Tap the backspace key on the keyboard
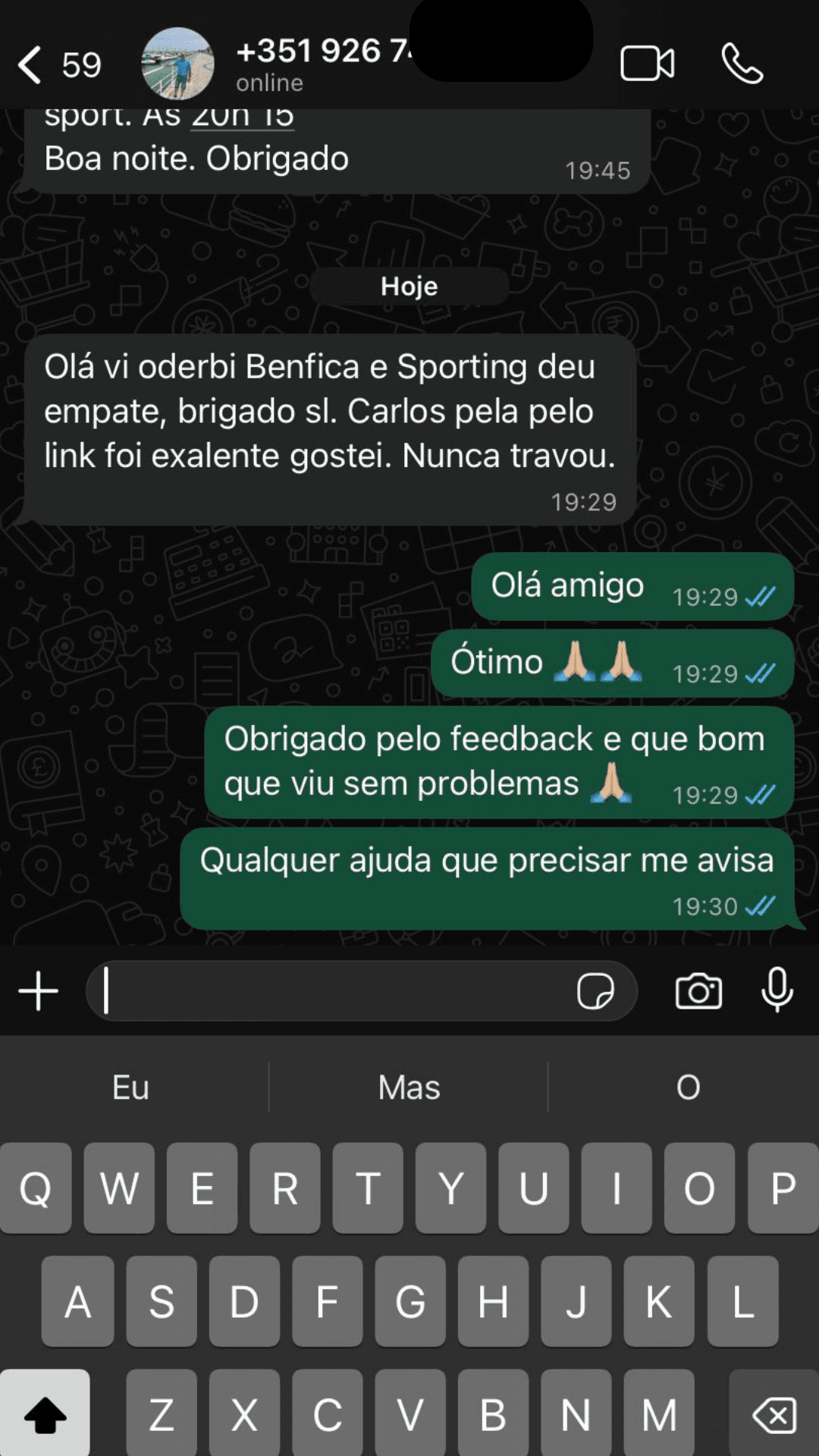 (x=773, y=1415)
